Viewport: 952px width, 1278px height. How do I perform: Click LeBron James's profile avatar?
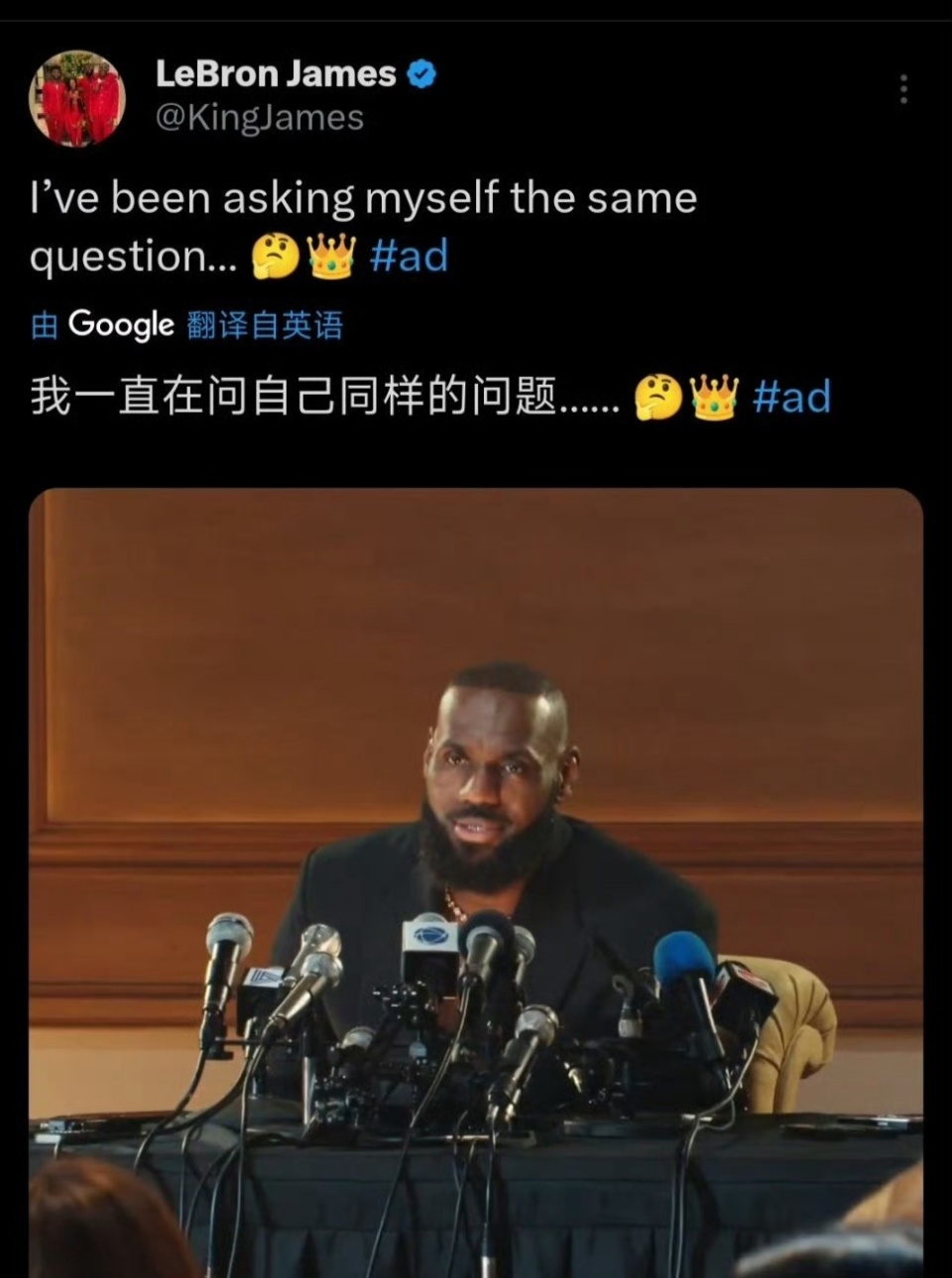coord(79,94)
